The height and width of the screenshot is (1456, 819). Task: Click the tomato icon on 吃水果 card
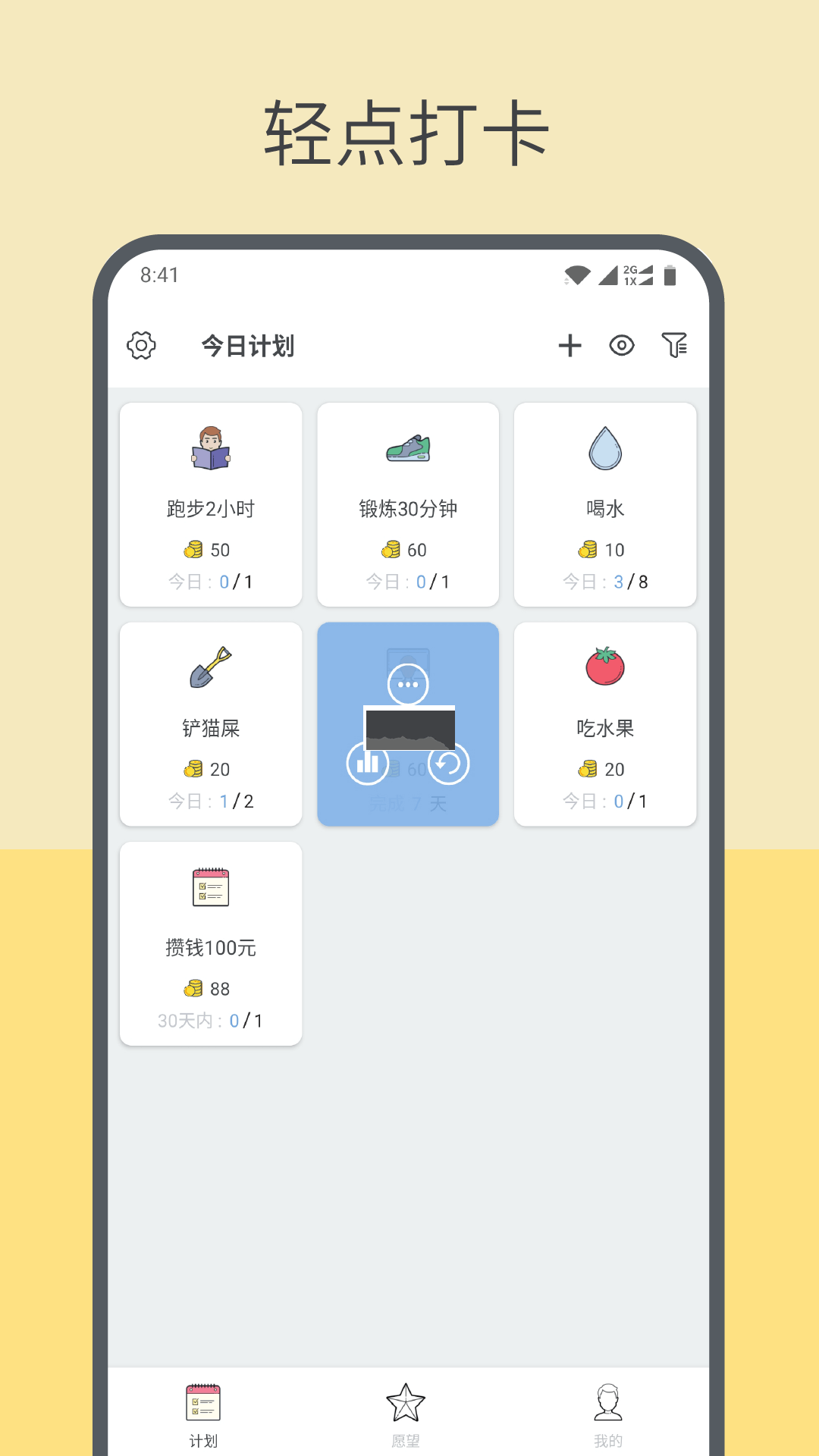click(605, 667)
